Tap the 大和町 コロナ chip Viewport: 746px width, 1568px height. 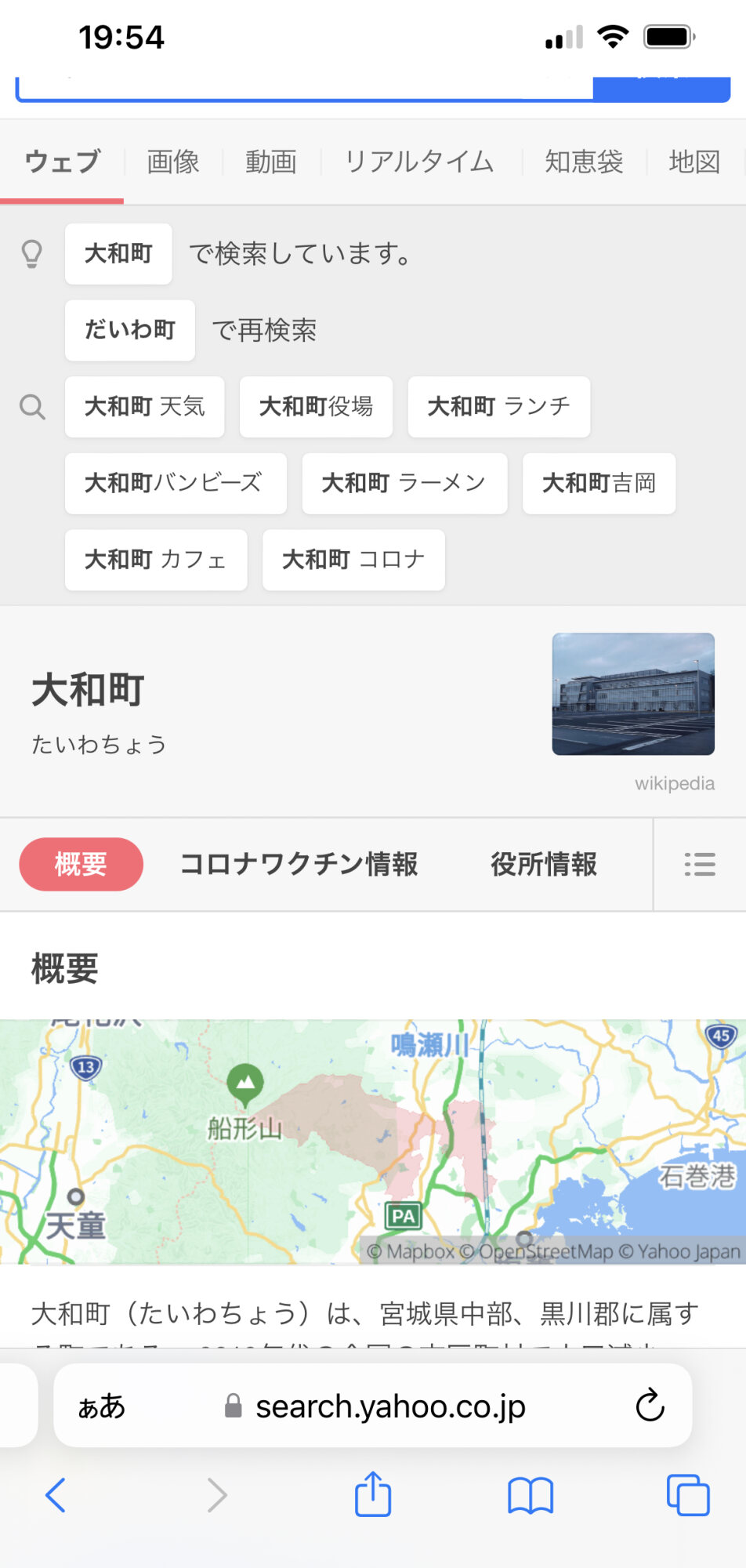pos(353,560)
